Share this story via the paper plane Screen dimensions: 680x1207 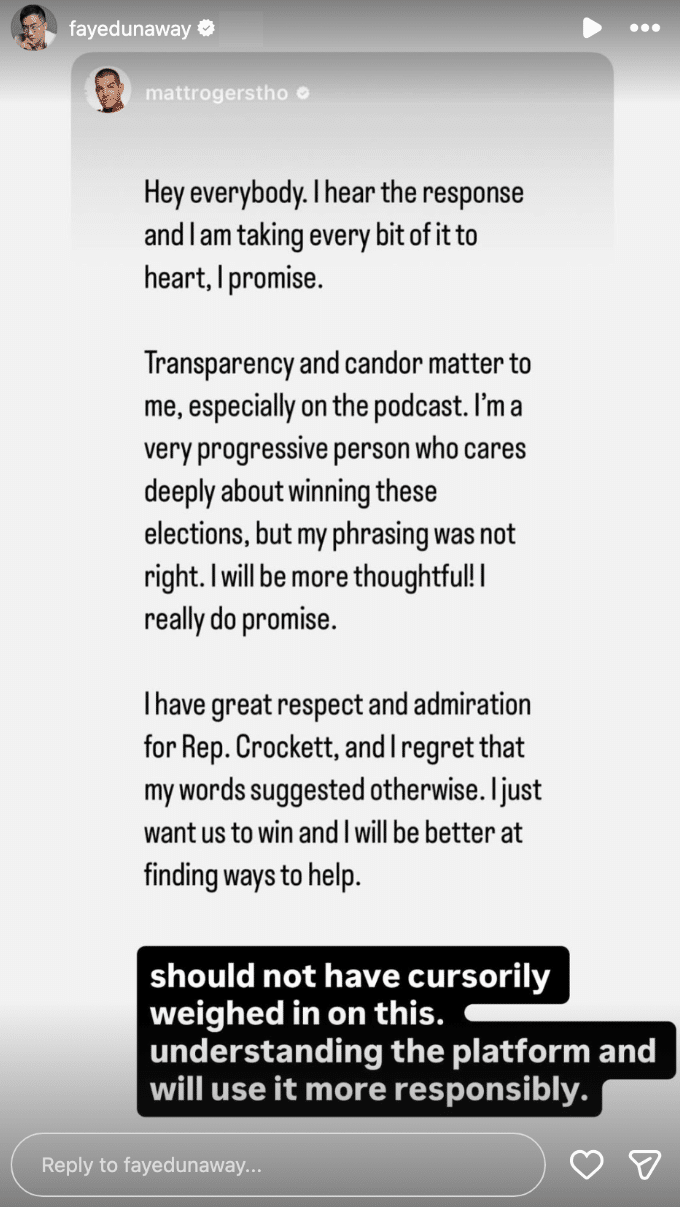point(644,1164)
